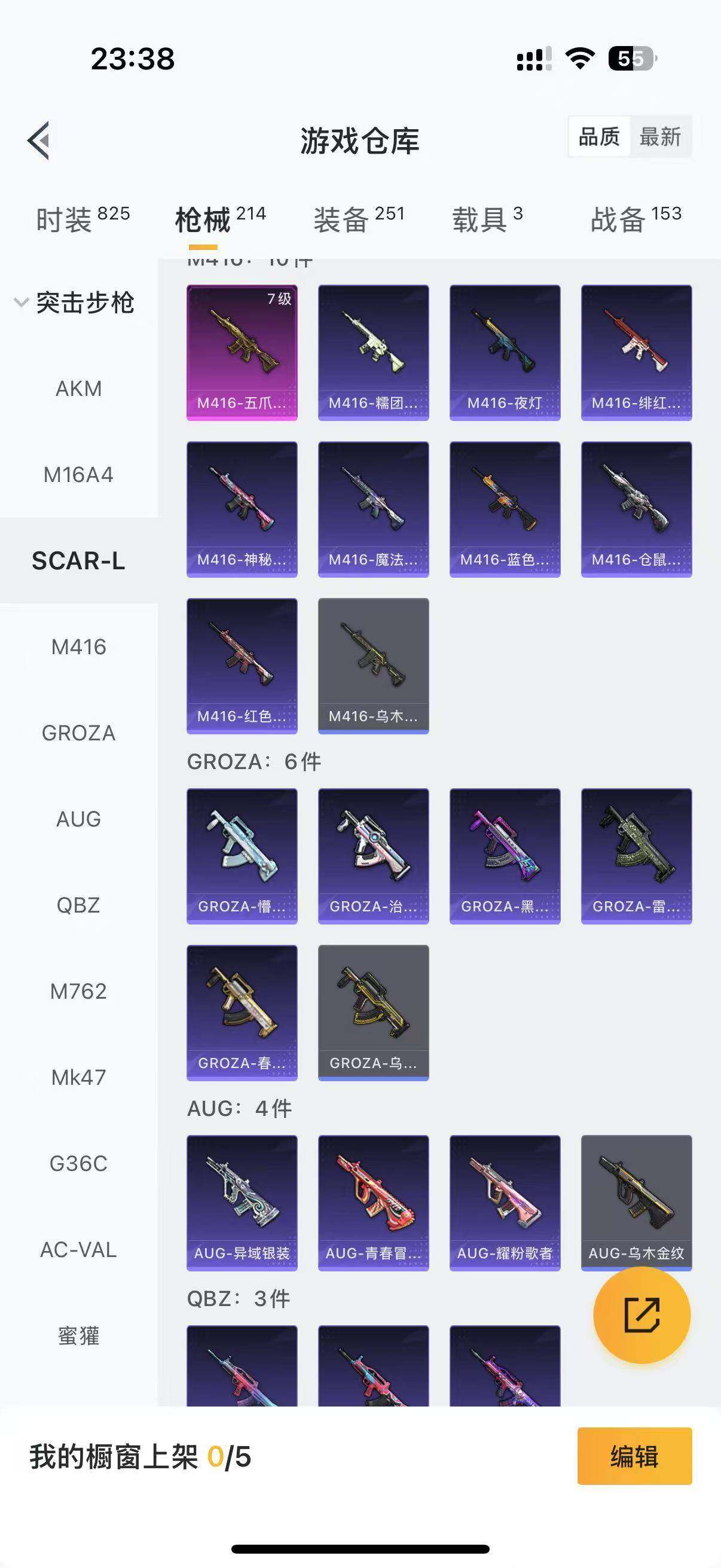The image size is (721, 1568).
Task: Open the 战备 tab
Action: coord(636,219)
